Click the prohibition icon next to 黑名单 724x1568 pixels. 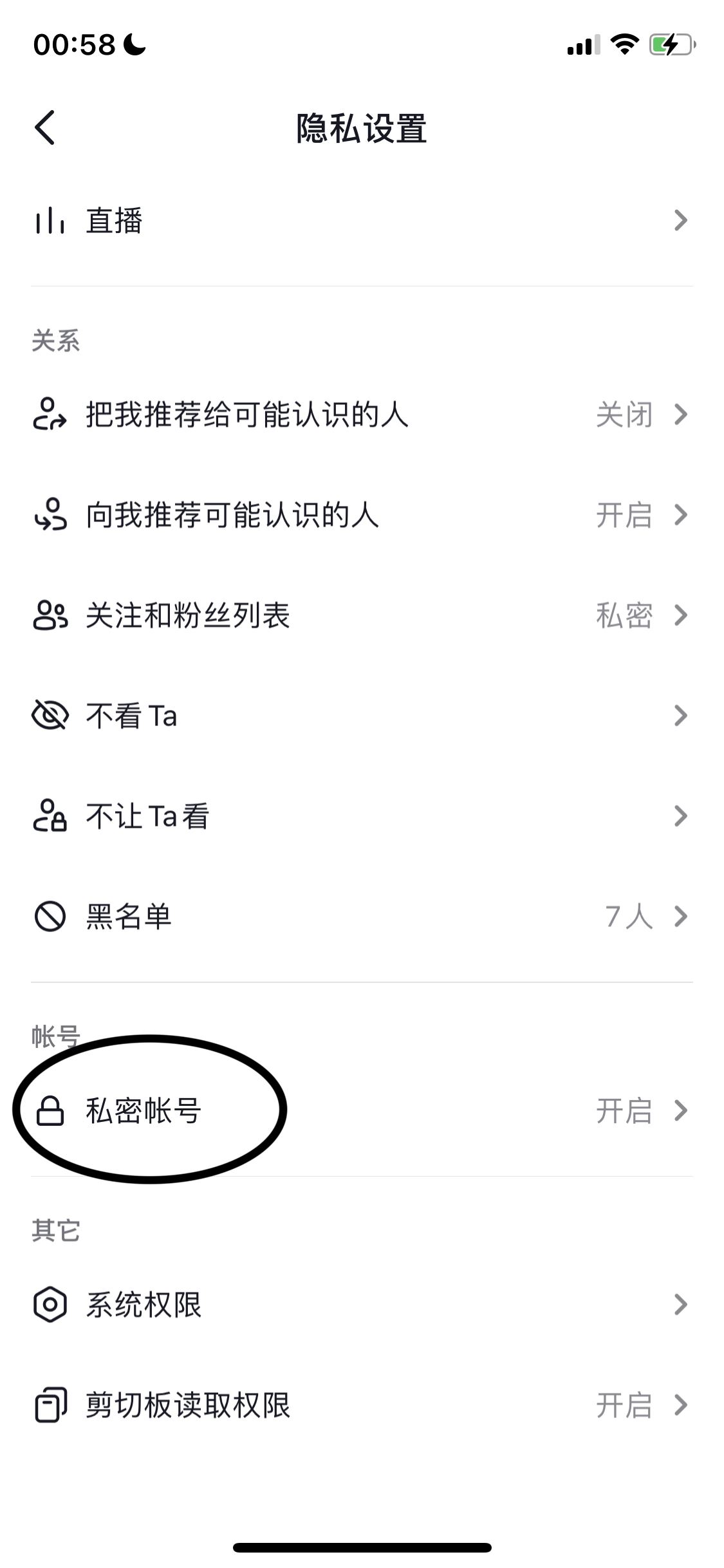point(50,916)
